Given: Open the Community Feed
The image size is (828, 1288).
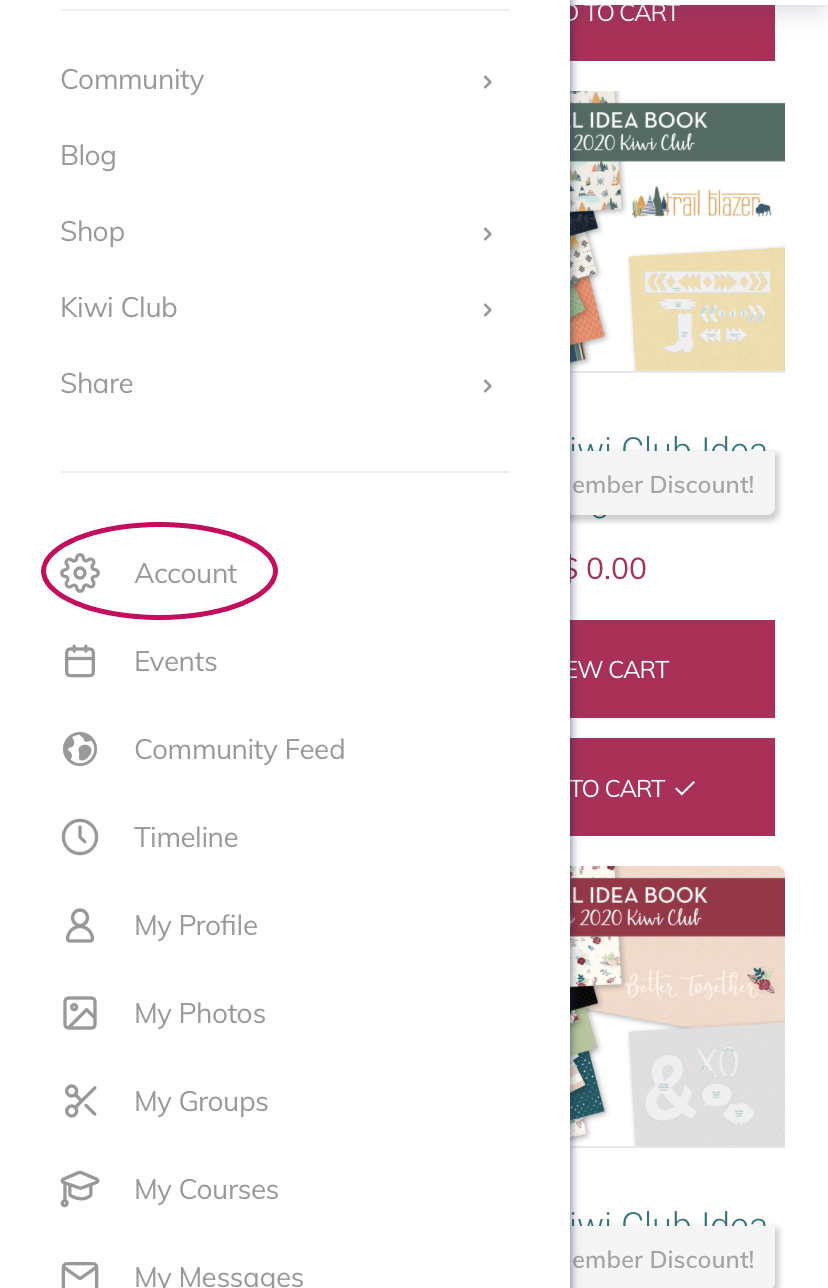Looking at the screenshot, I should 239,750.
